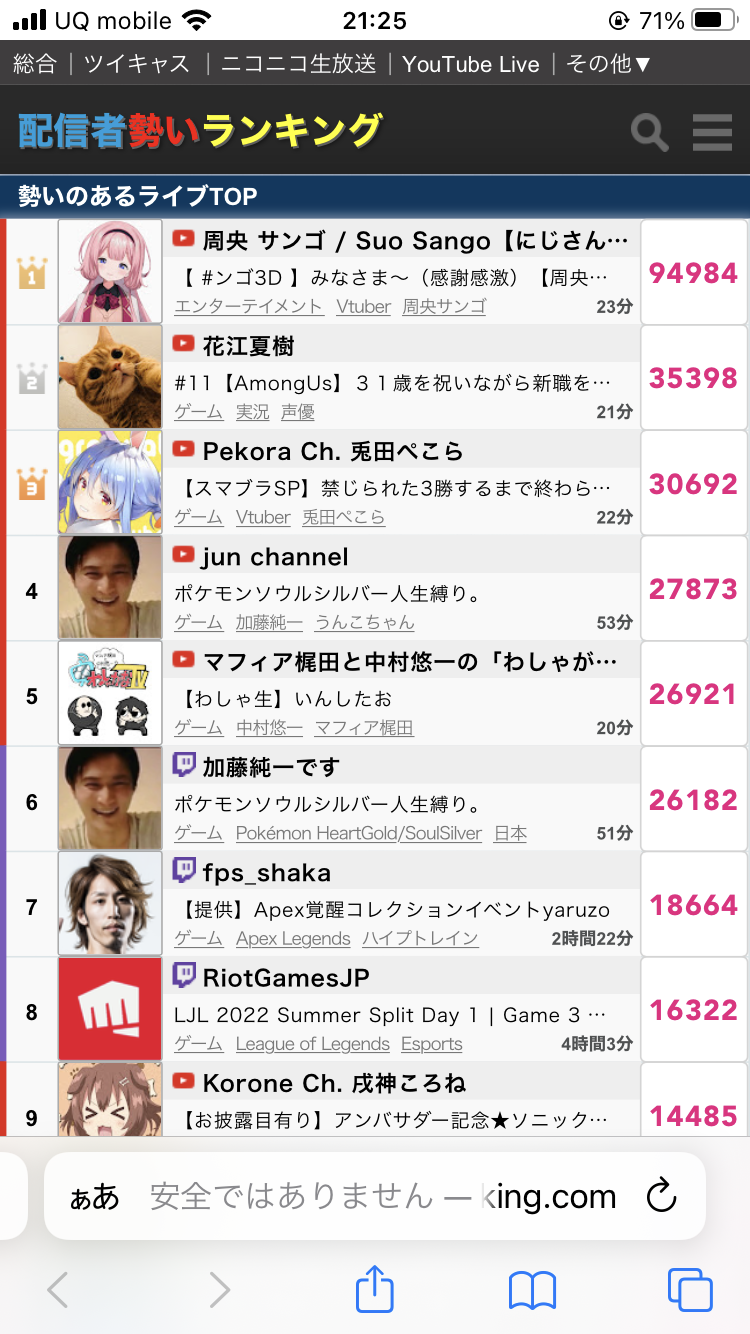Select the YouTube Live tab

[470, 64]
